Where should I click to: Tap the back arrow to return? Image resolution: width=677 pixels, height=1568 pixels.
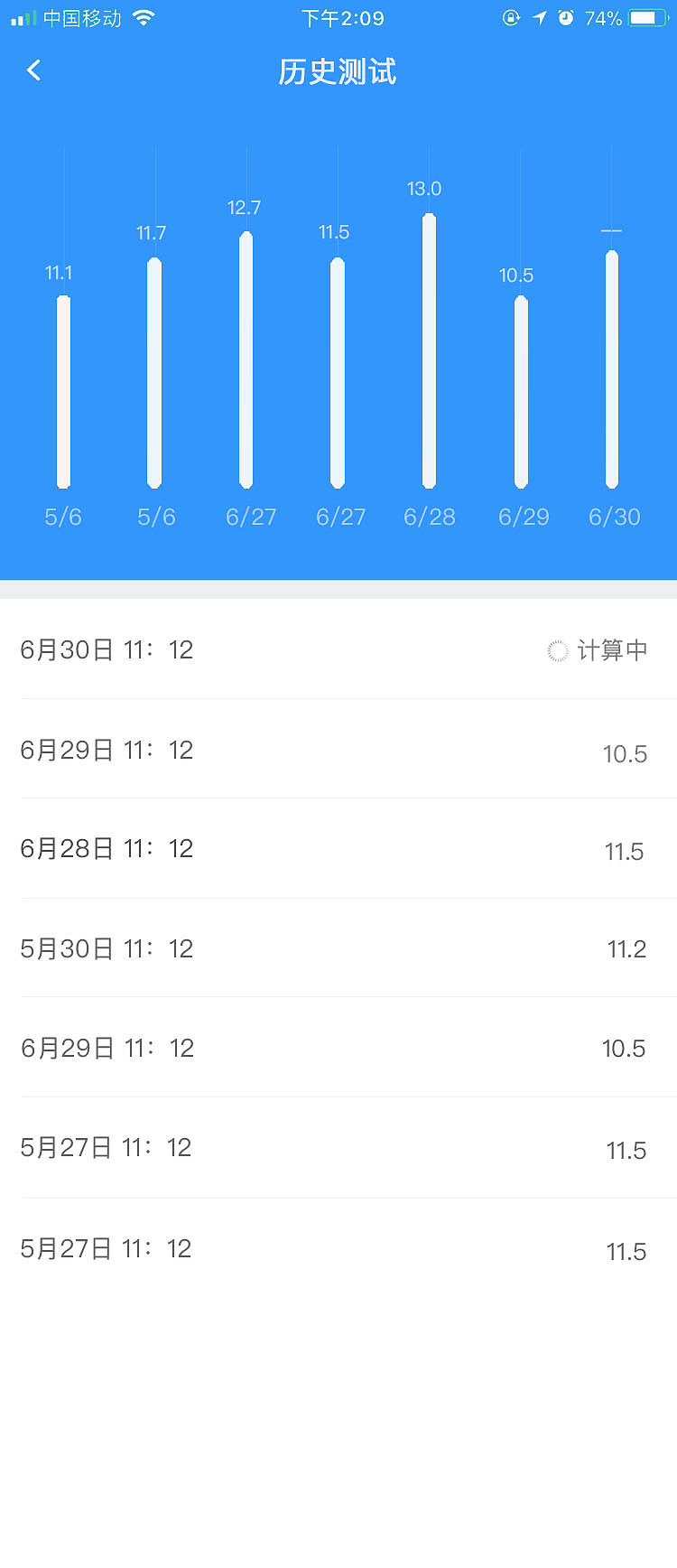(x=33, y=70)
